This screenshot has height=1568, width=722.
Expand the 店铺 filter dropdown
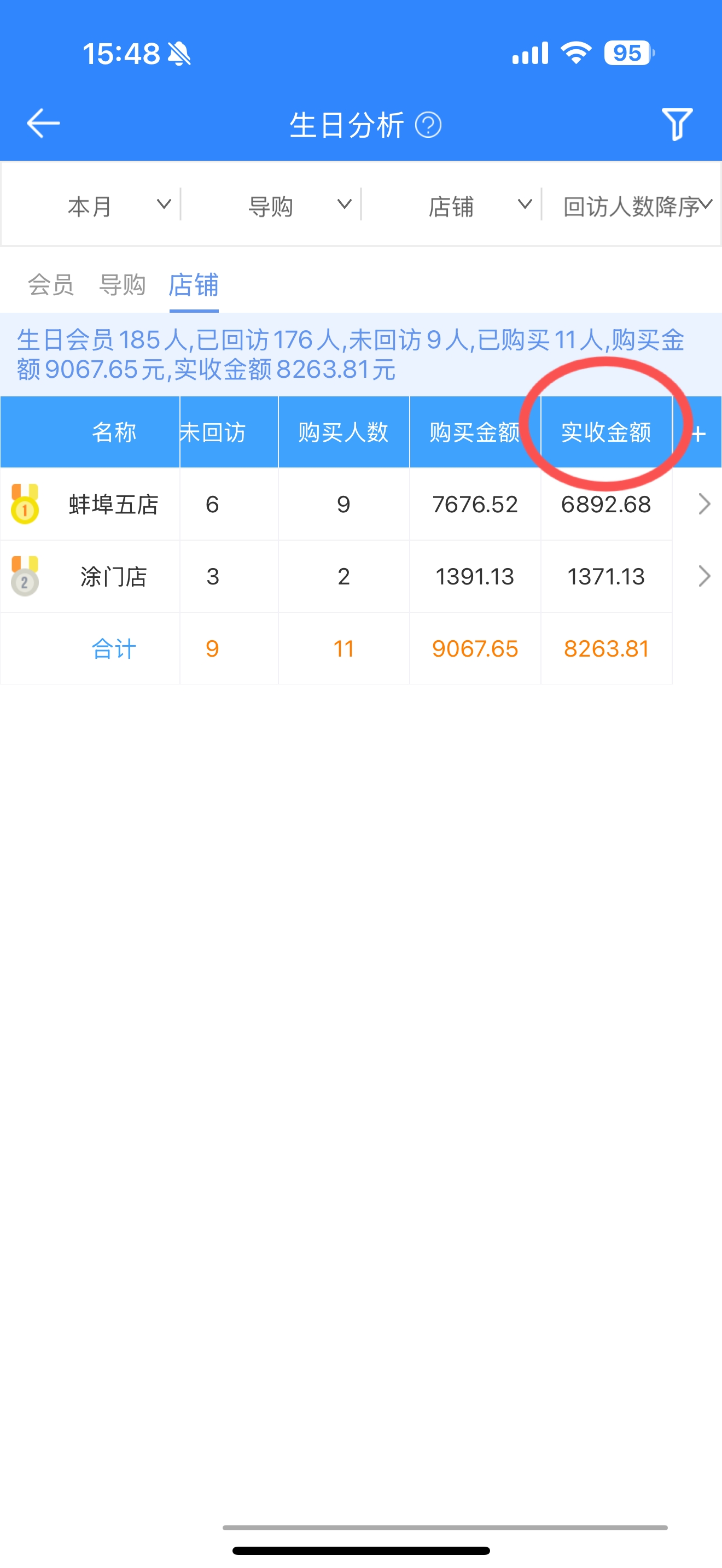[452, 205]
